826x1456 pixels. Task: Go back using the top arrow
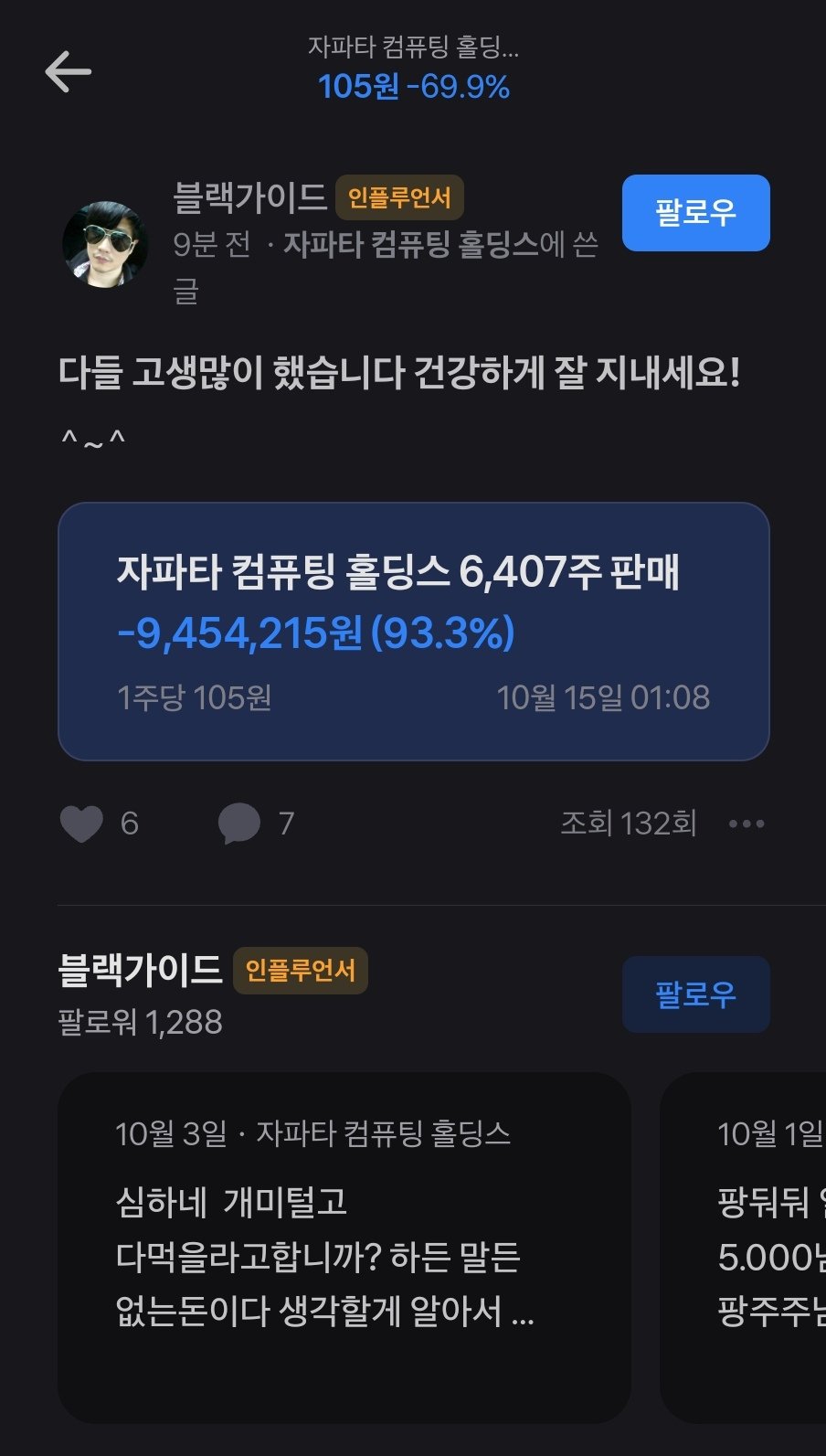tap(68, 72)
